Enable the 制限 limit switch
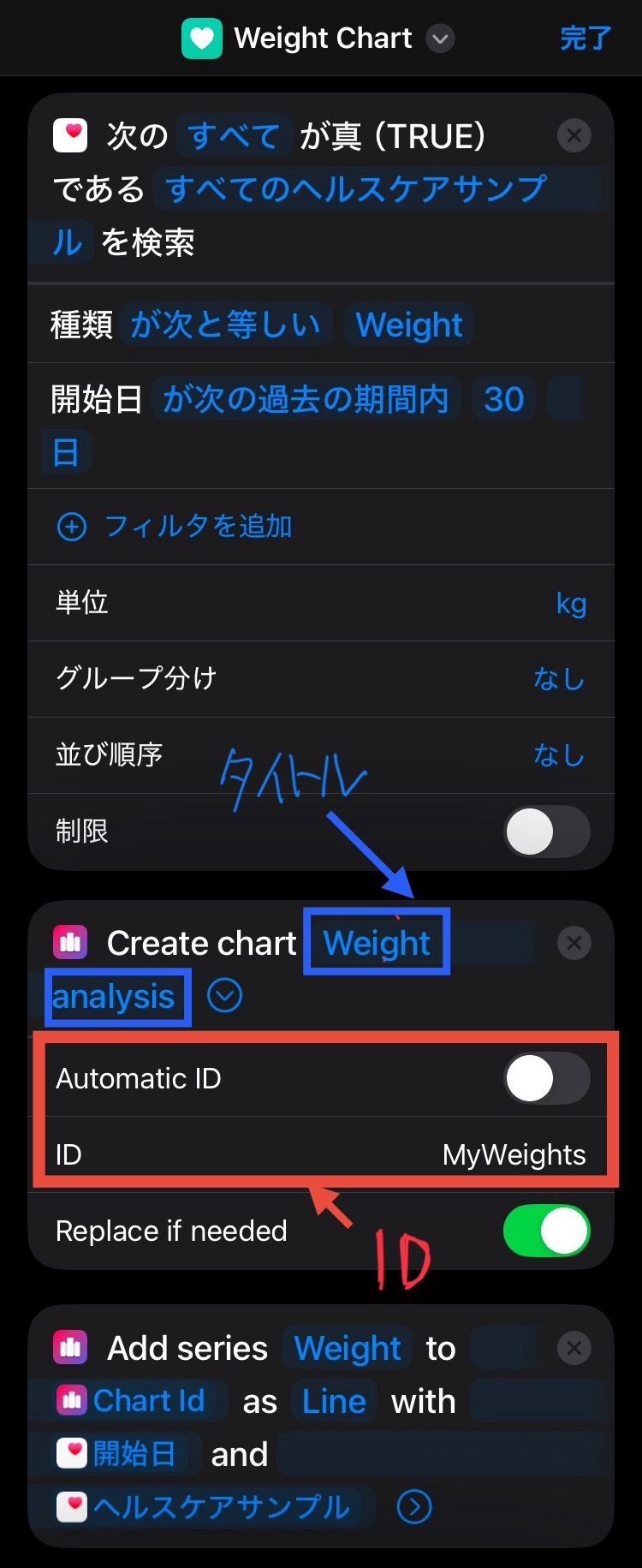Image resolution: width=642 pixels, height=1568 pixels. coord(547,832)
